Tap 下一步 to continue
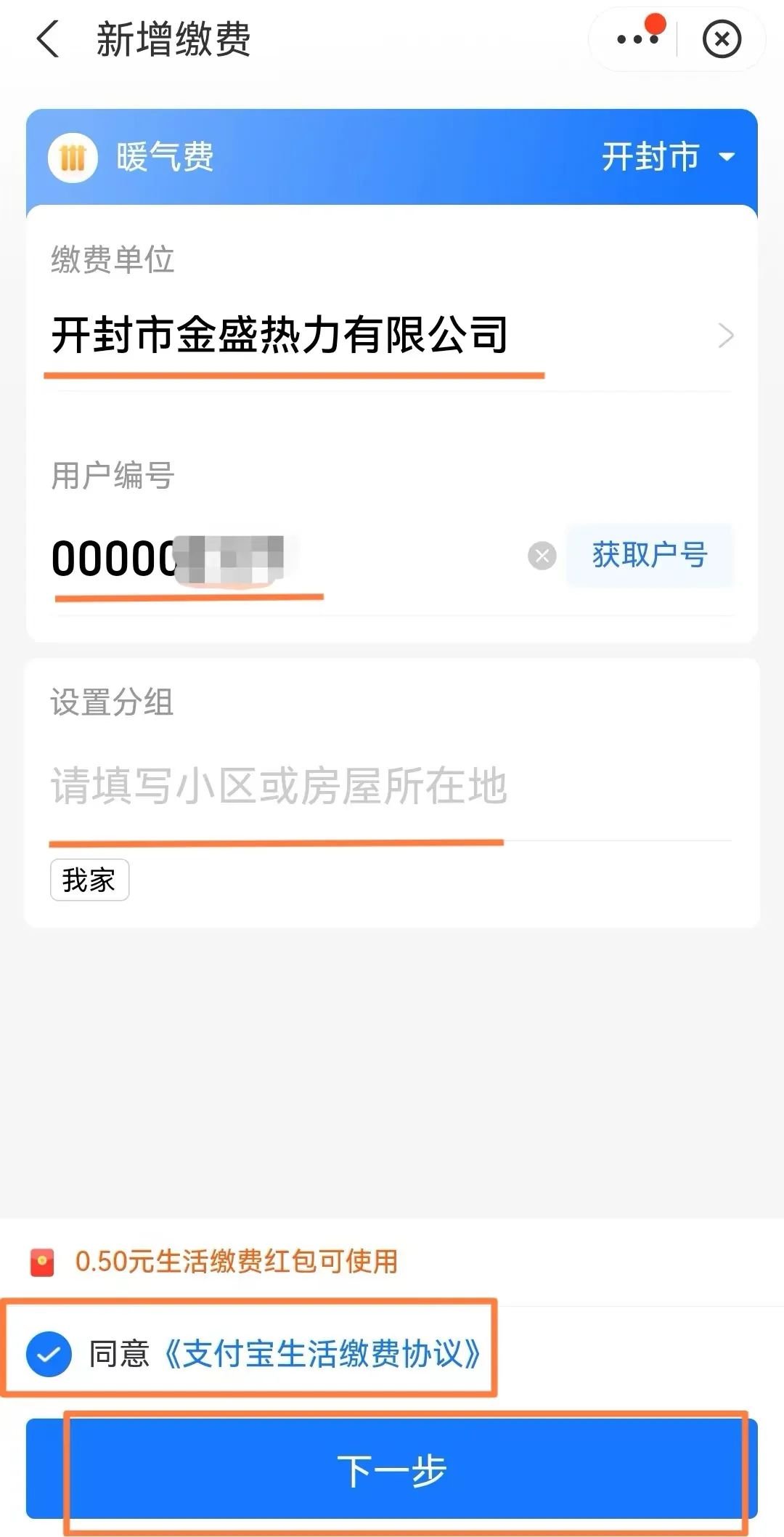The height and width of the screenshot is (1537, 784). (x=392, y=1470)
